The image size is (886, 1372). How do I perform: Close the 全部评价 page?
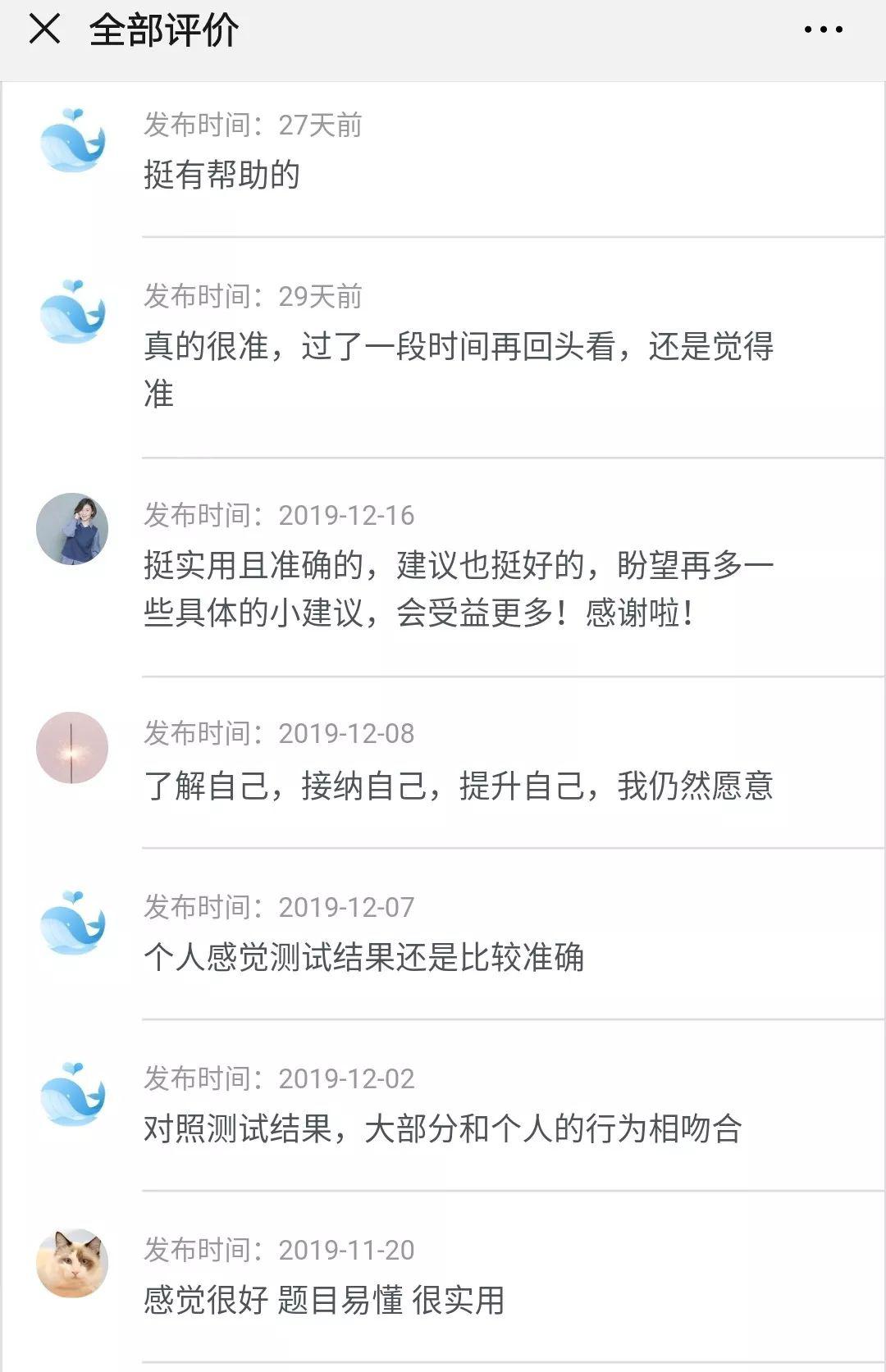(44, 30)
